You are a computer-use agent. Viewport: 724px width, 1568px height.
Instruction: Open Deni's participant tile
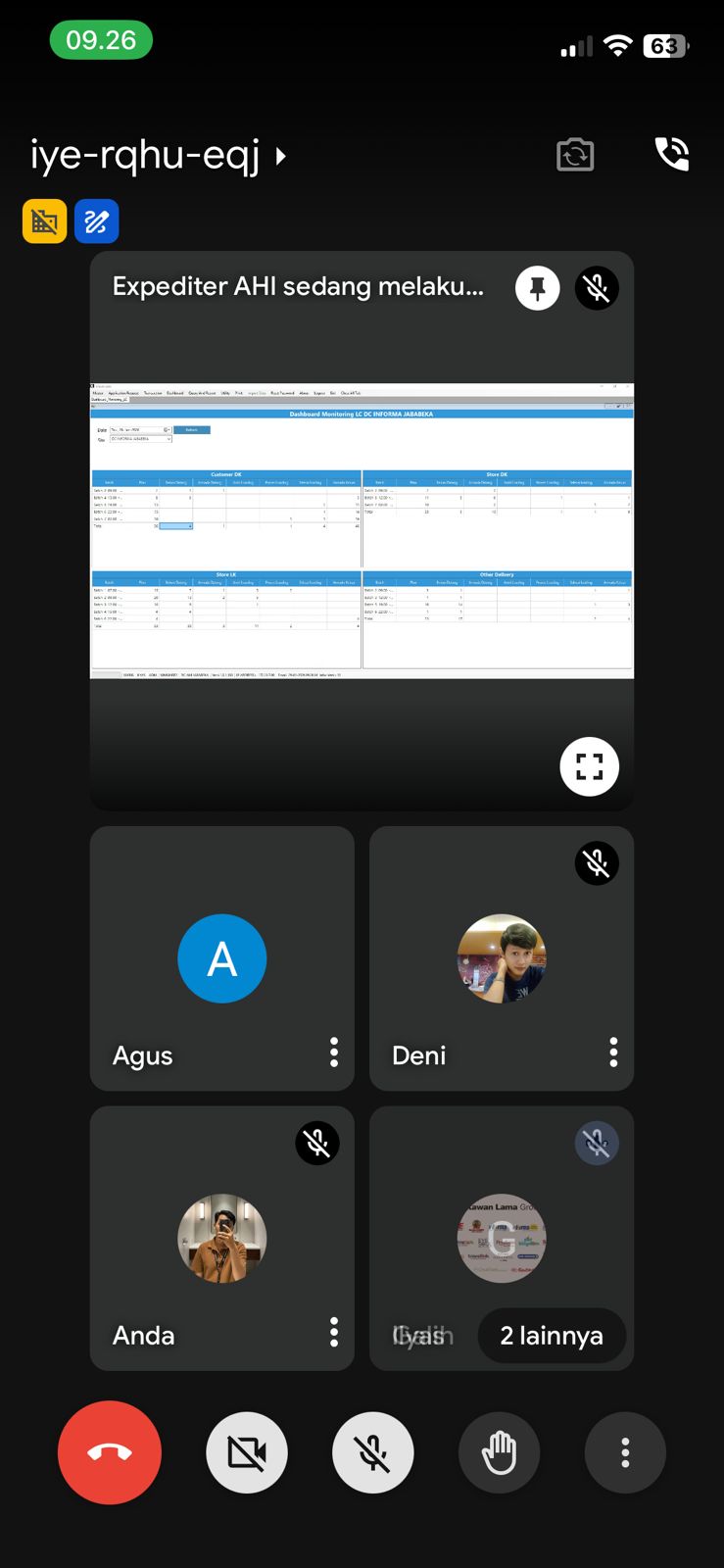point(501,957)
